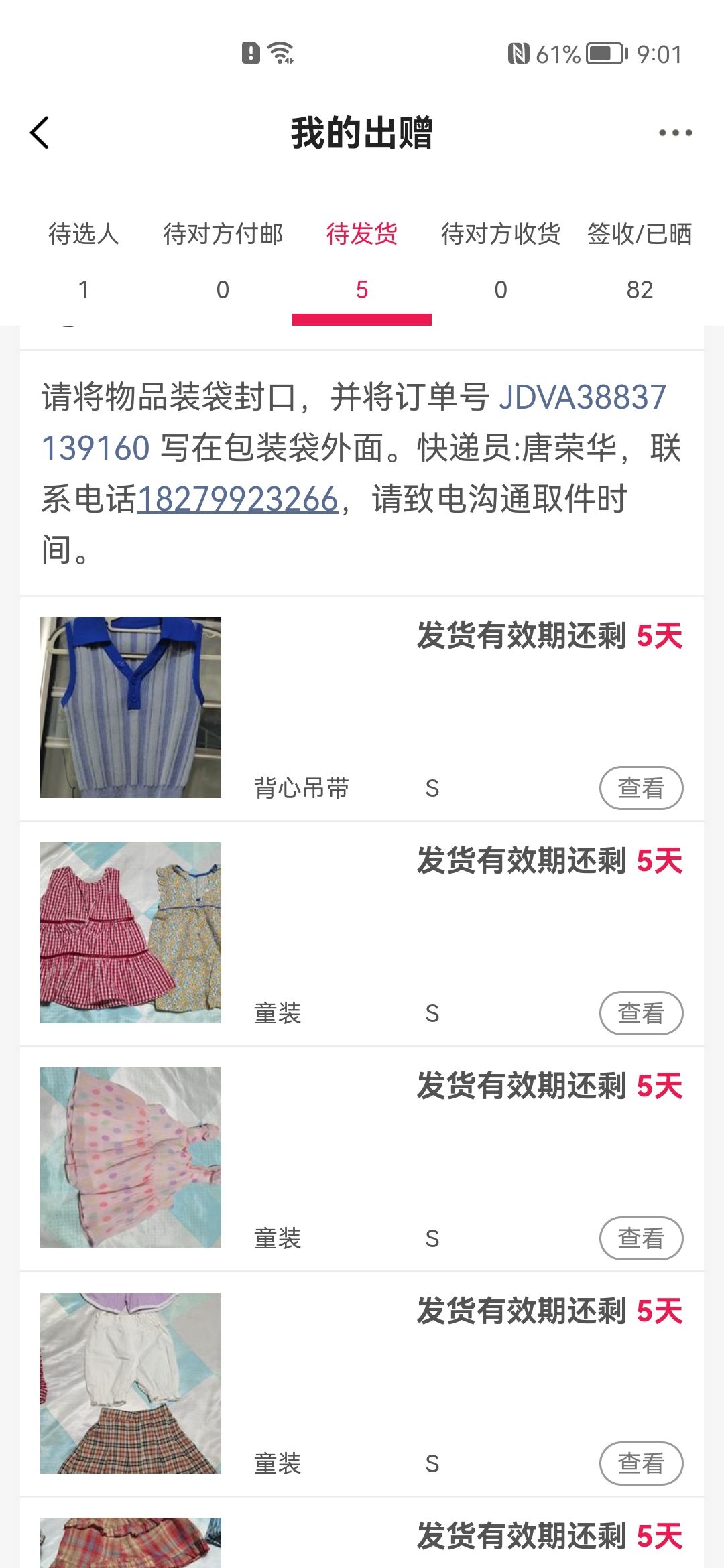Image resolution: width=724 pixels, height=1568 pixels.
Task: Switch to the 待选人 tab
Action: [84, 260]
